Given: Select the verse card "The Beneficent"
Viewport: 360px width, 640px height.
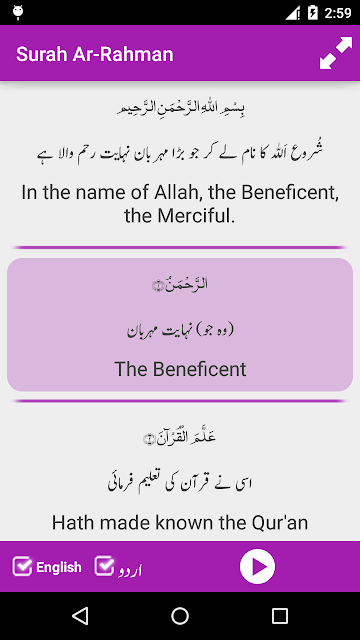Looking at the screenshot, I should (180, 325).
